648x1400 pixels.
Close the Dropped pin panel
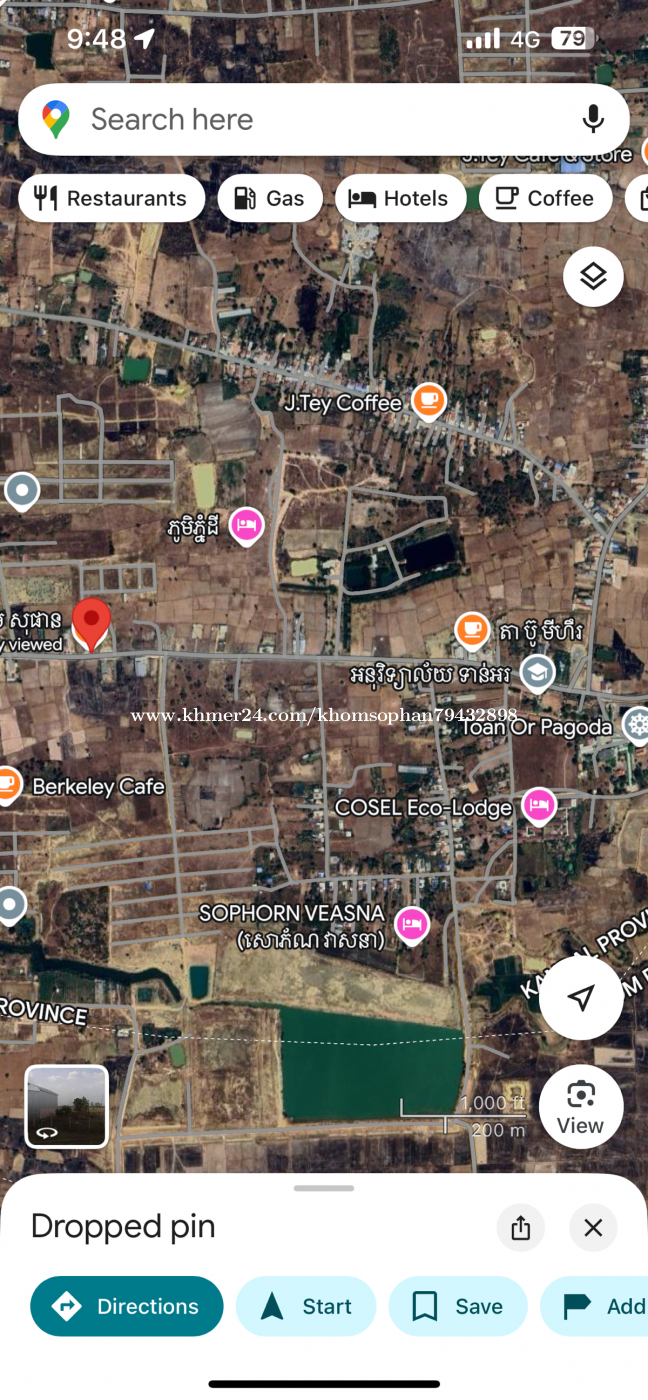[x=593, y=1228]
